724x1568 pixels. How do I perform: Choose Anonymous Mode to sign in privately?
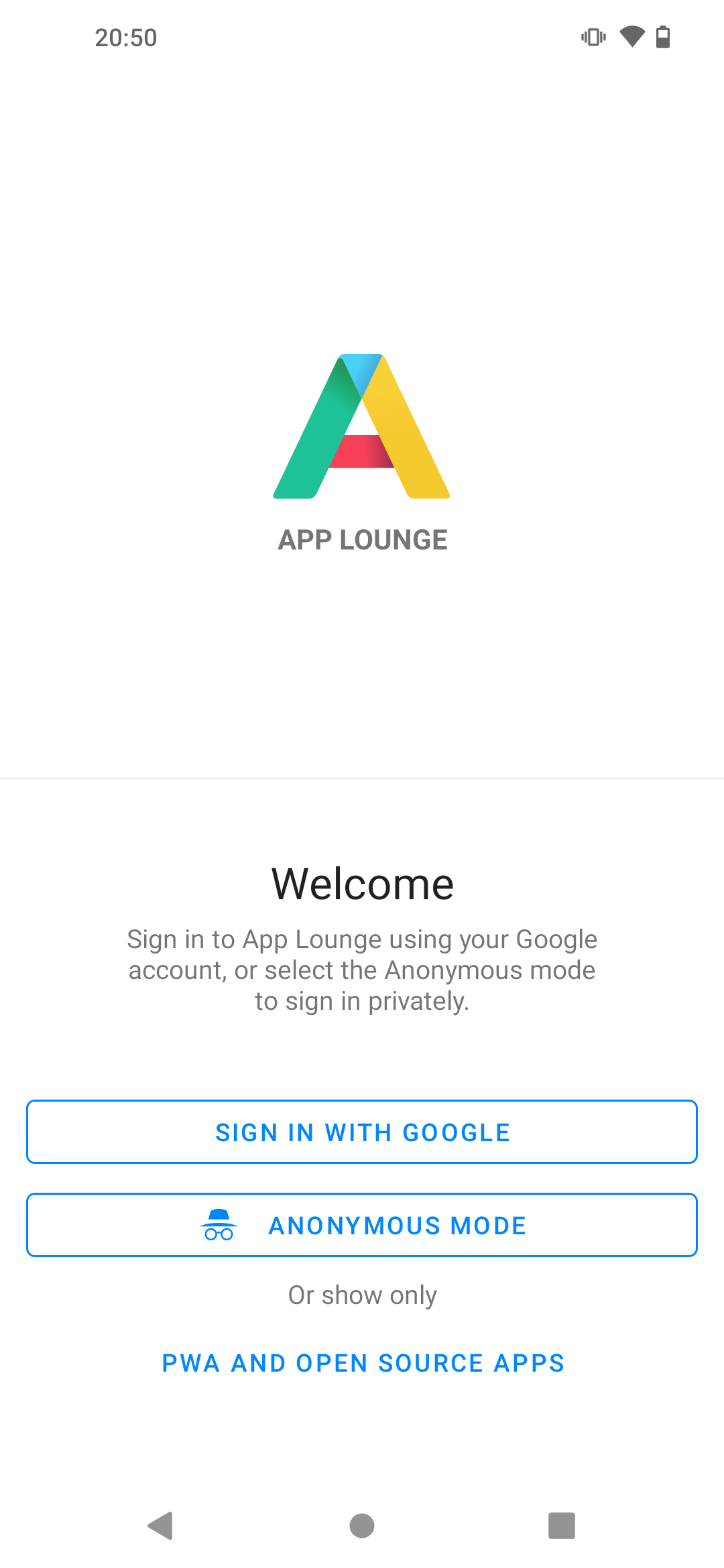coord(362,1225)
